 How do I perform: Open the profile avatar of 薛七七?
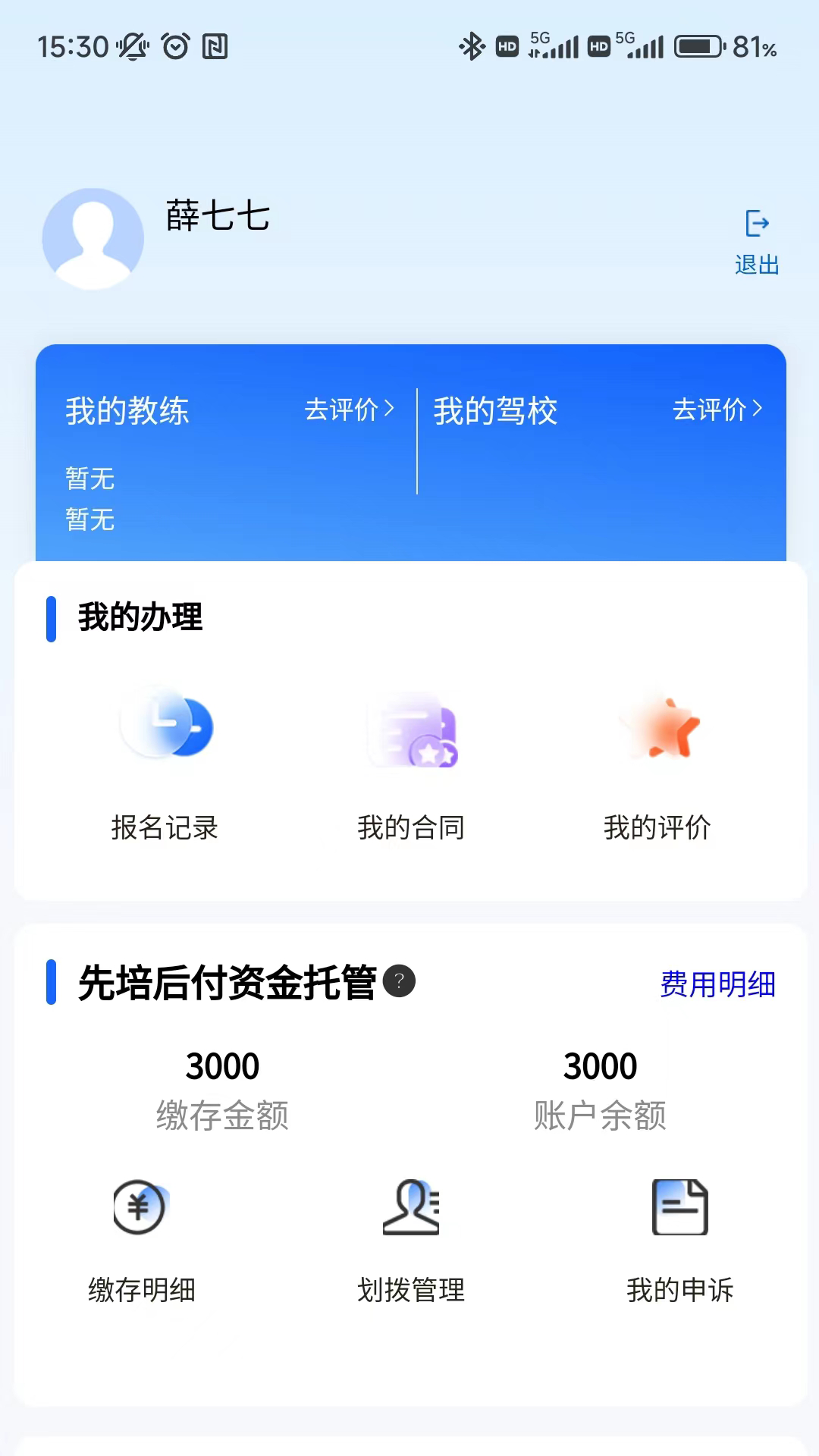click(x=93, y=239)
